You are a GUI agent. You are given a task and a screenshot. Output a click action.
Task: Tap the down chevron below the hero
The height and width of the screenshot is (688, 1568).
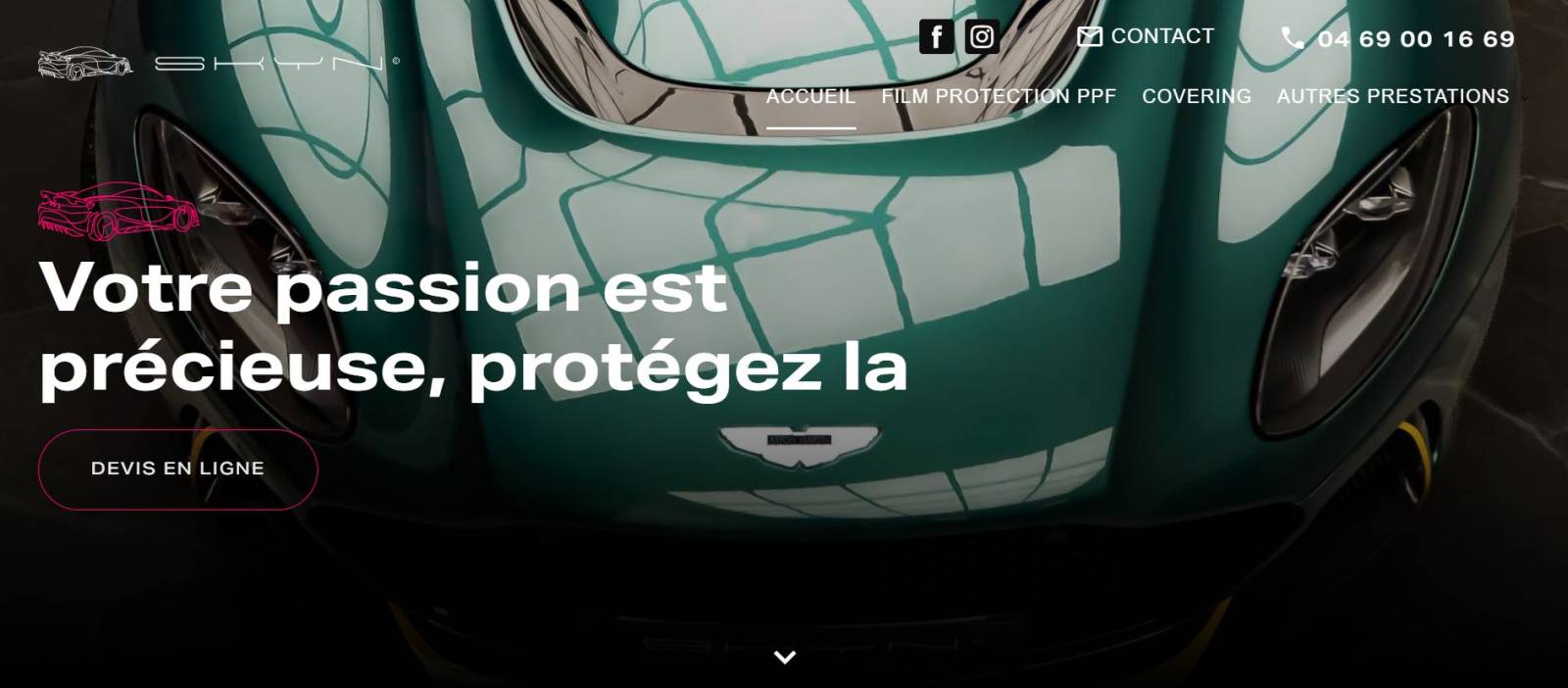(785, 657)
